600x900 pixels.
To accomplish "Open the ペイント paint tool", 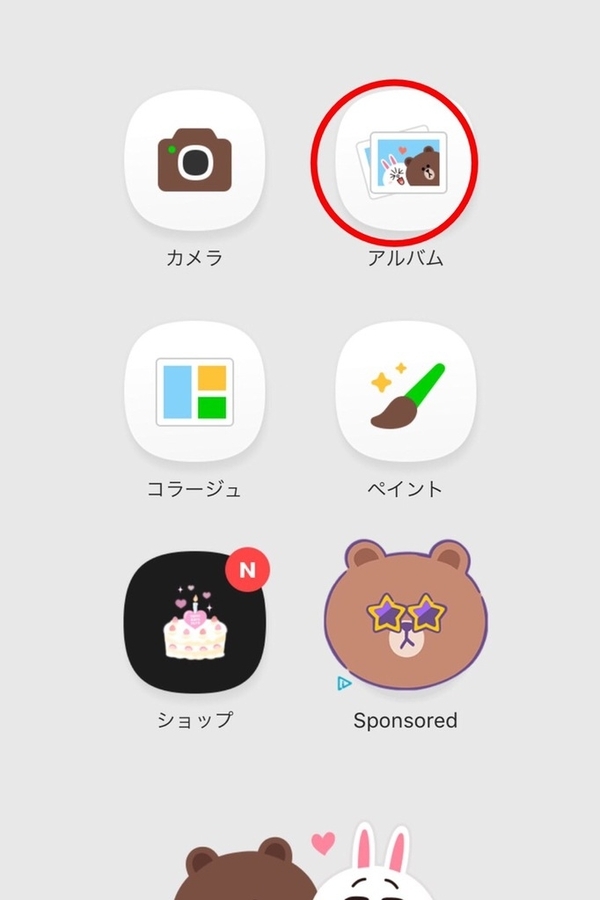I will pos(405,392).
